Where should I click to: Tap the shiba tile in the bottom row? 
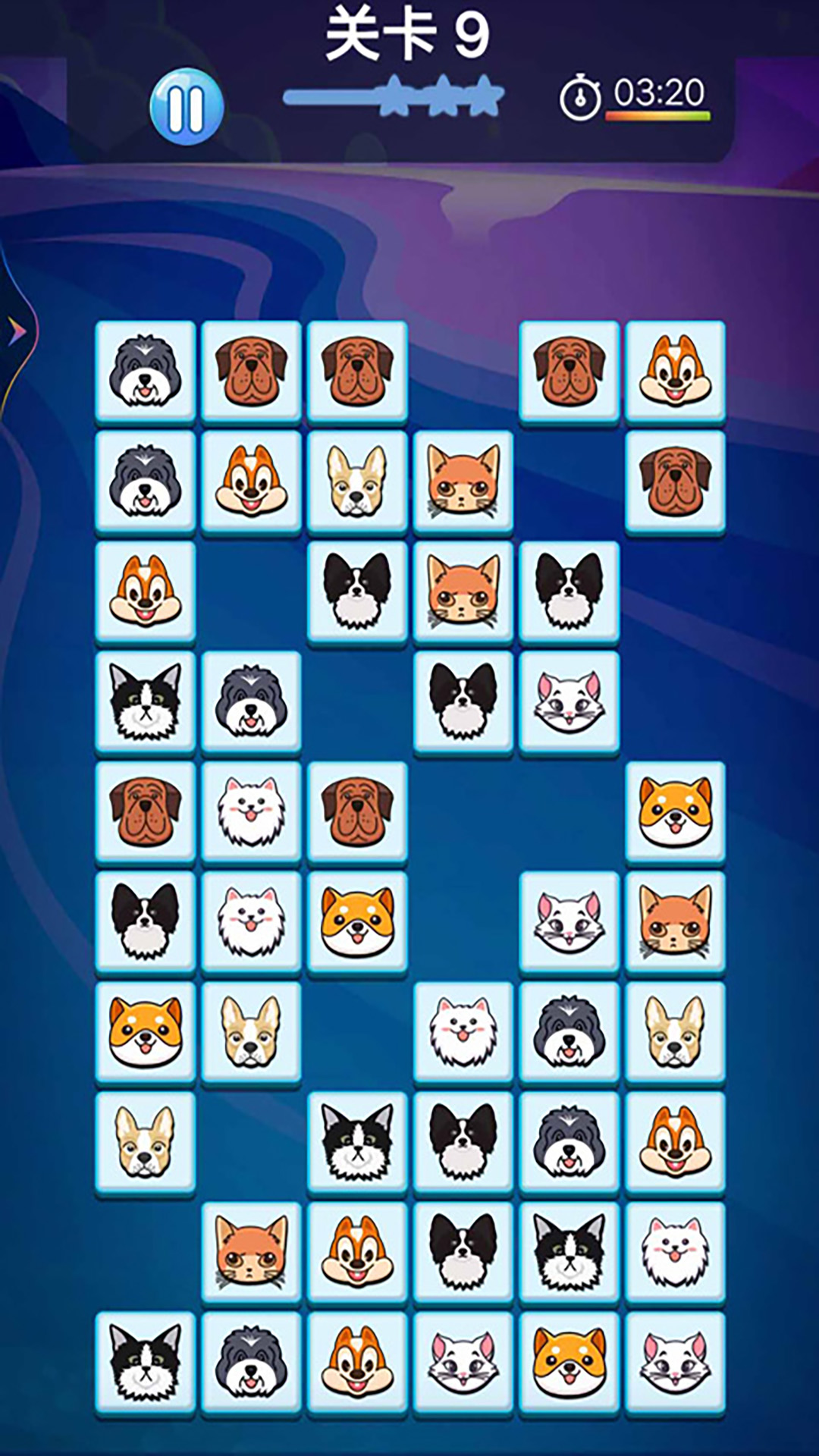[x=570, y=1362]
